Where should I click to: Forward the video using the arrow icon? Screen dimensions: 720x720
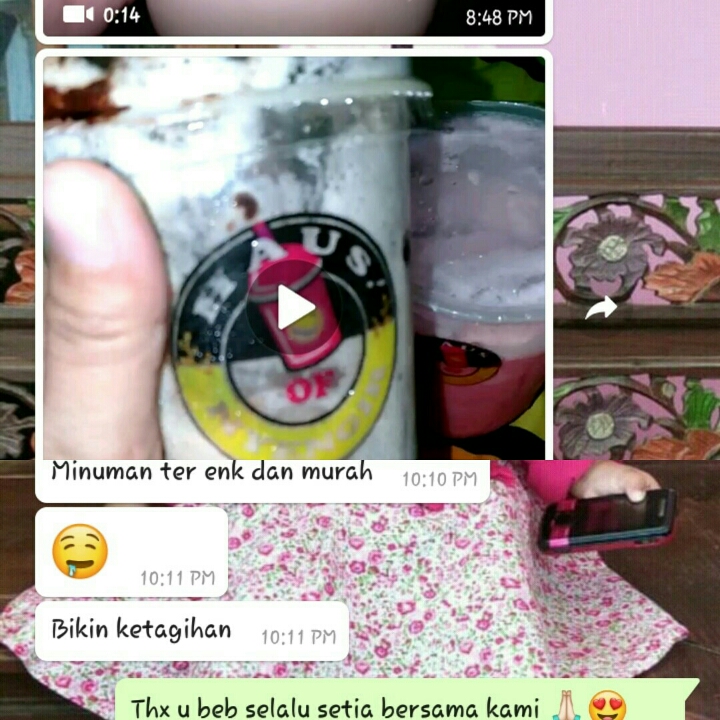click(x=601, y=309)
